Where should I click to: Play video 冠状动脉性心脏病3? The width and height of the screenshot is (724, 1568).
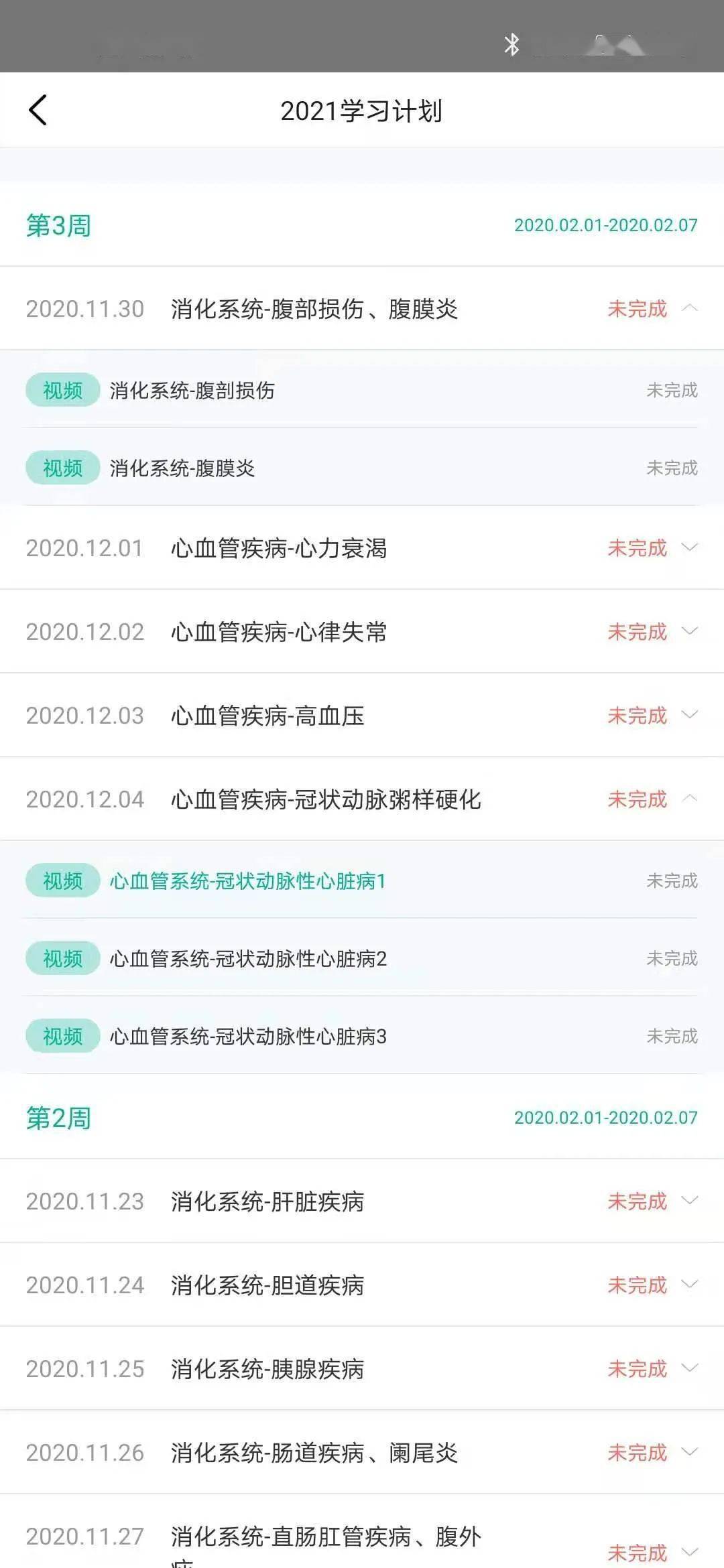pyautogui.click(x=362, y=1036)
